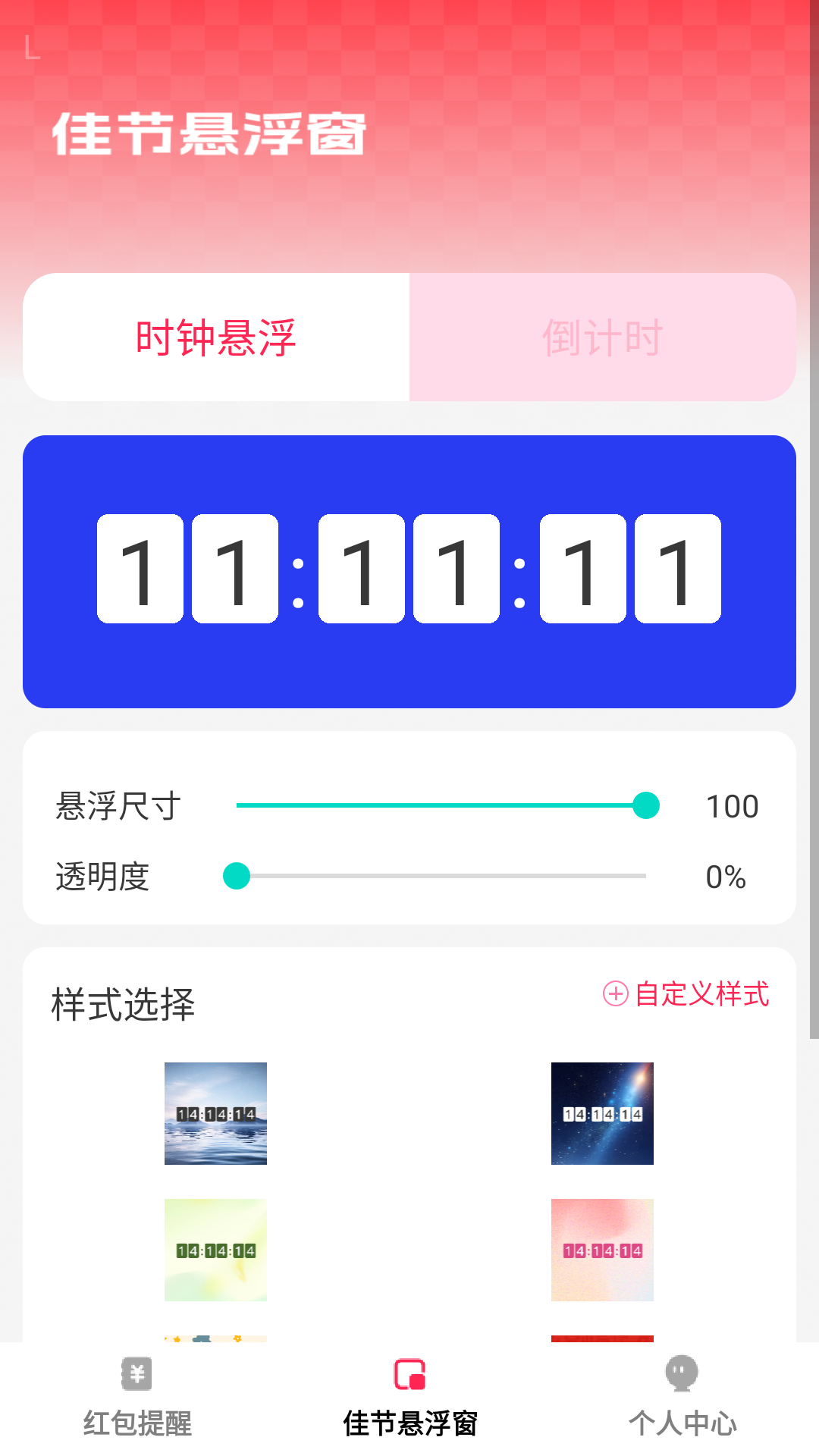Switch to the 倒计时 tab
819x1456 pixels.
602,337
